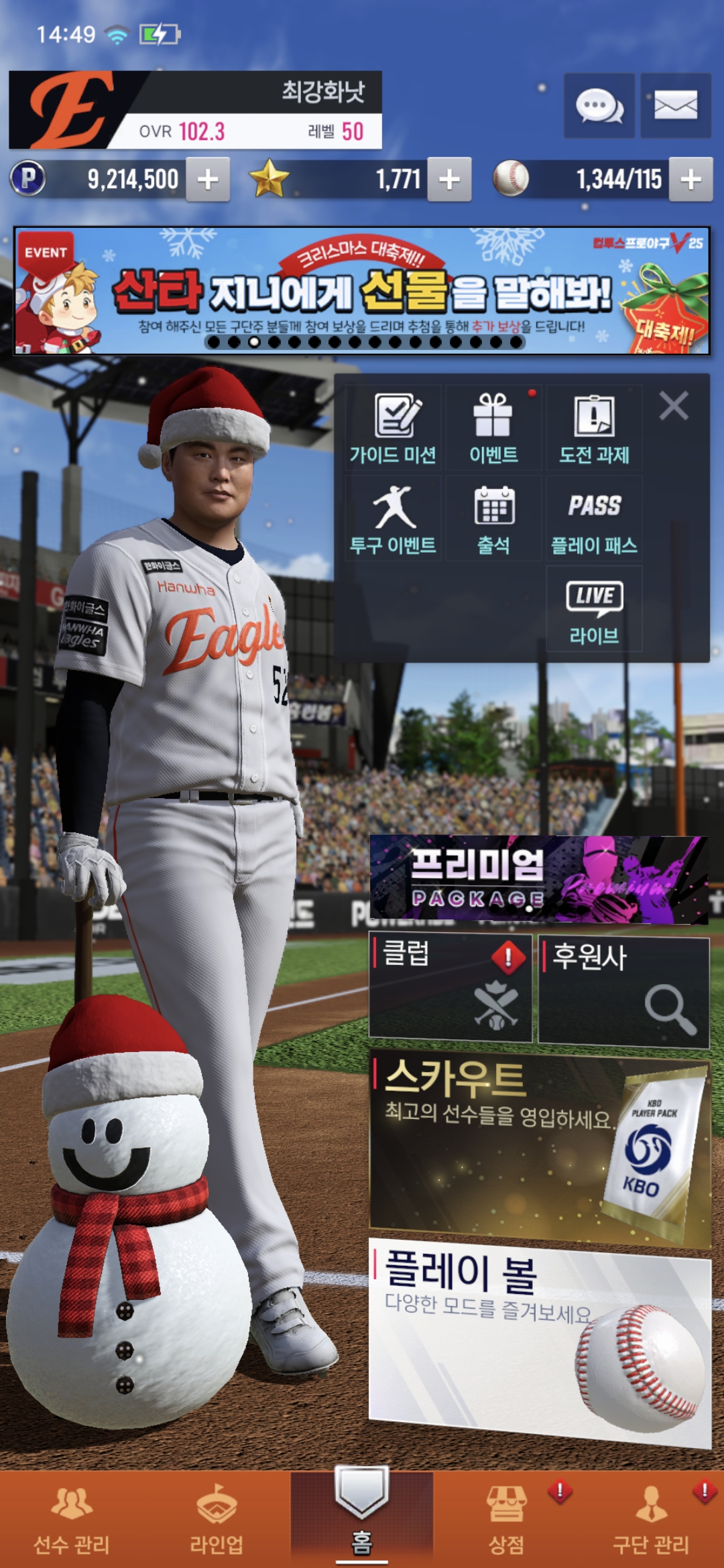Open the 클럽 club tile
The image size is (724, 1568).
450,988
